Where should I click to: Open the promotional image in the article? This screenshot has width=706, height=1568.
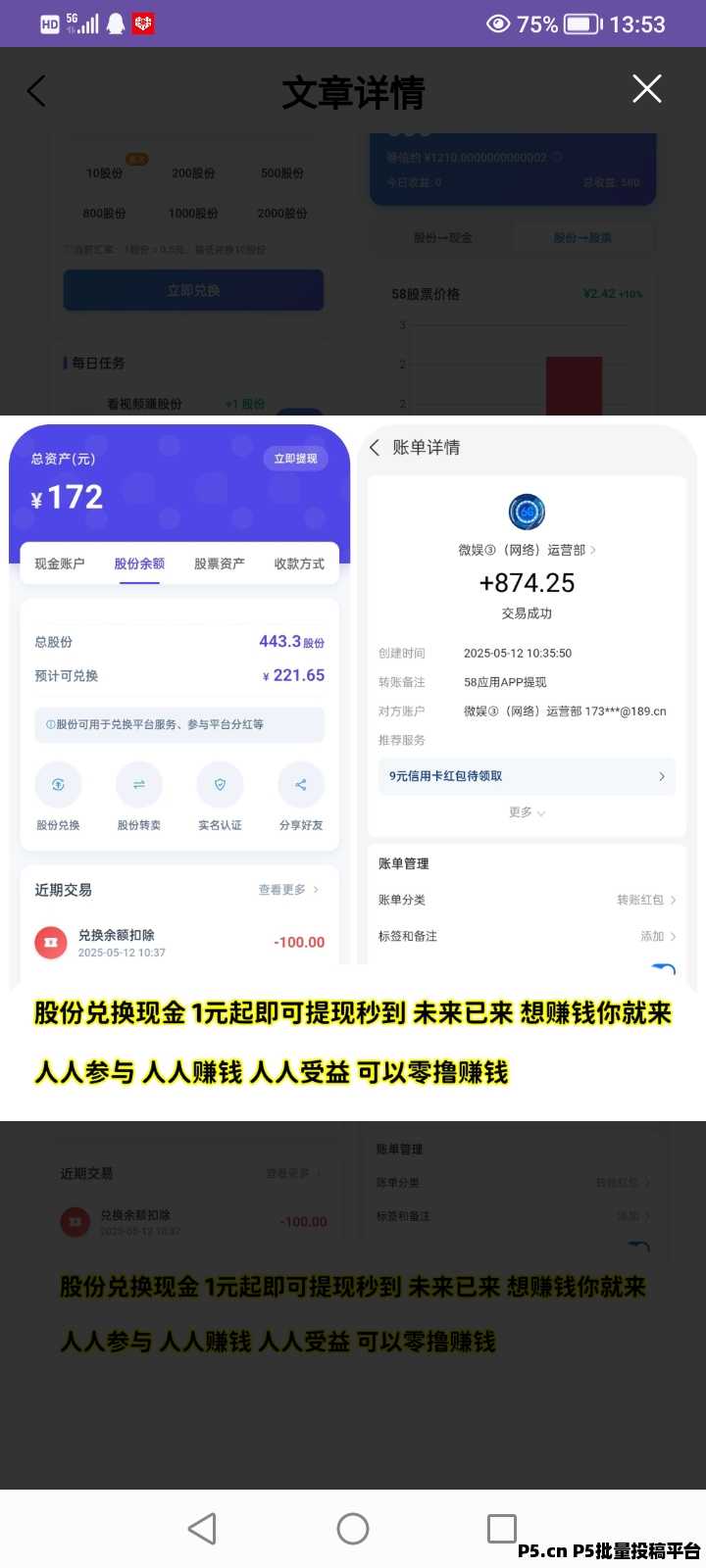pyautogui.click(x=353, y=767)
